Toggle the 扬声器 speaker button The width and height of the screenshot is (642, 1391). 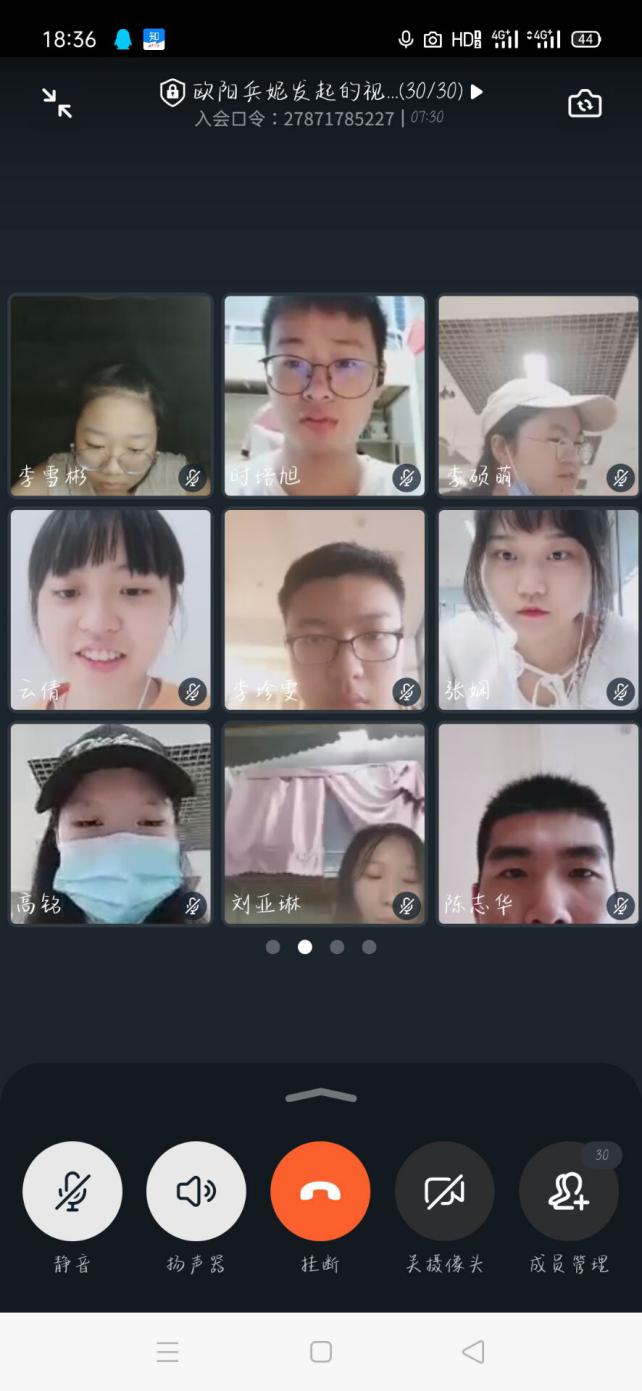click(196, 1191)
